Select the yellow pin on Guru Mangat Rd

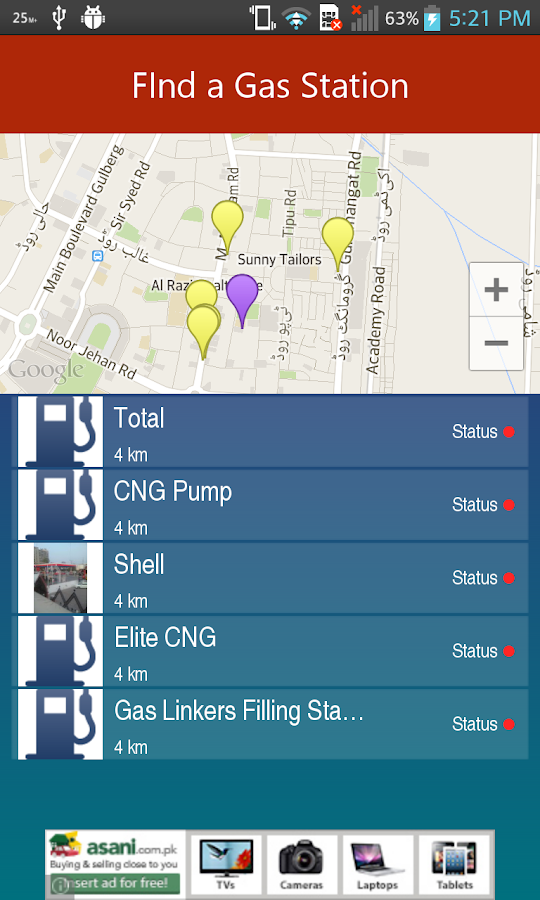(x=337, y=243)
